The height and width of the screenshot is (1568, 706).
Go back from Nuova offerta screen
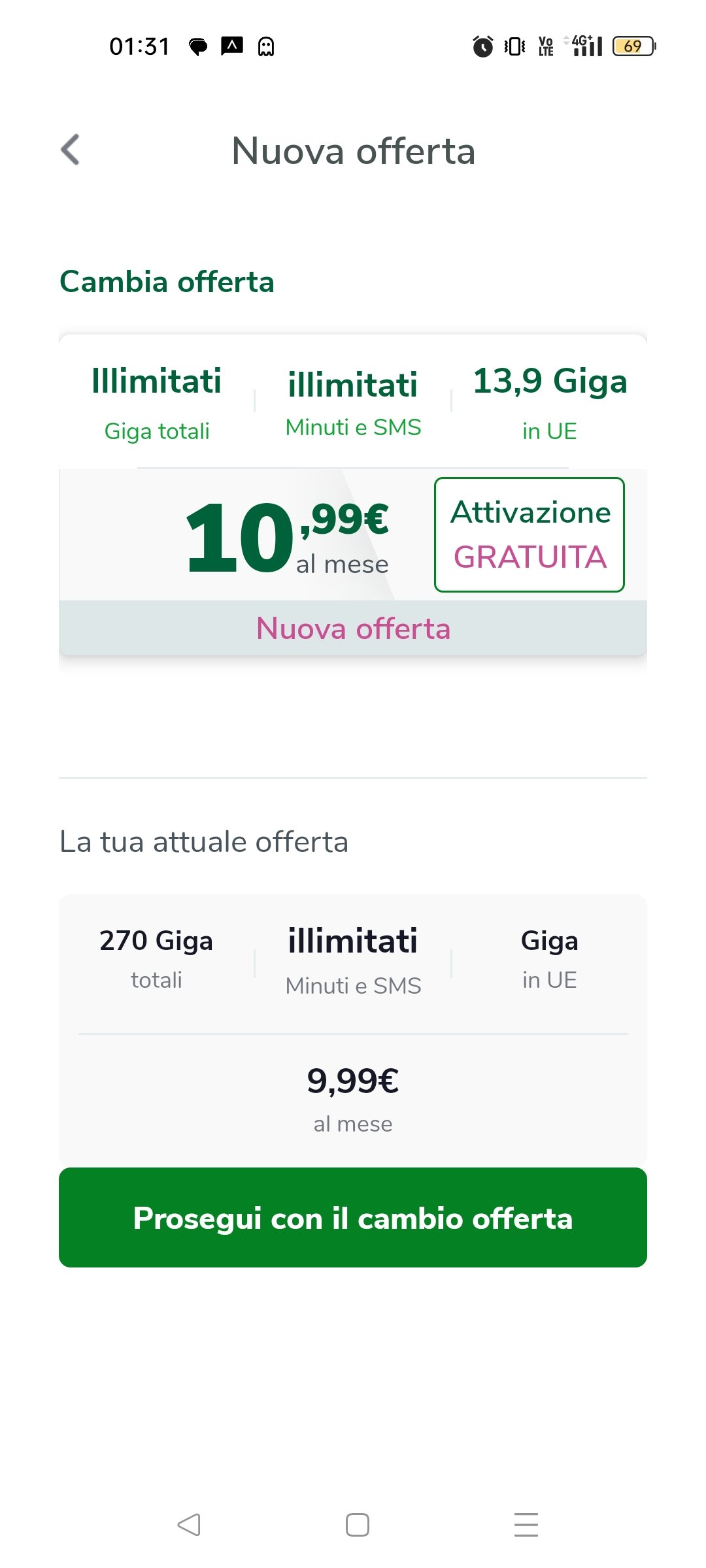pyautogui.click(x=71, y=150)
